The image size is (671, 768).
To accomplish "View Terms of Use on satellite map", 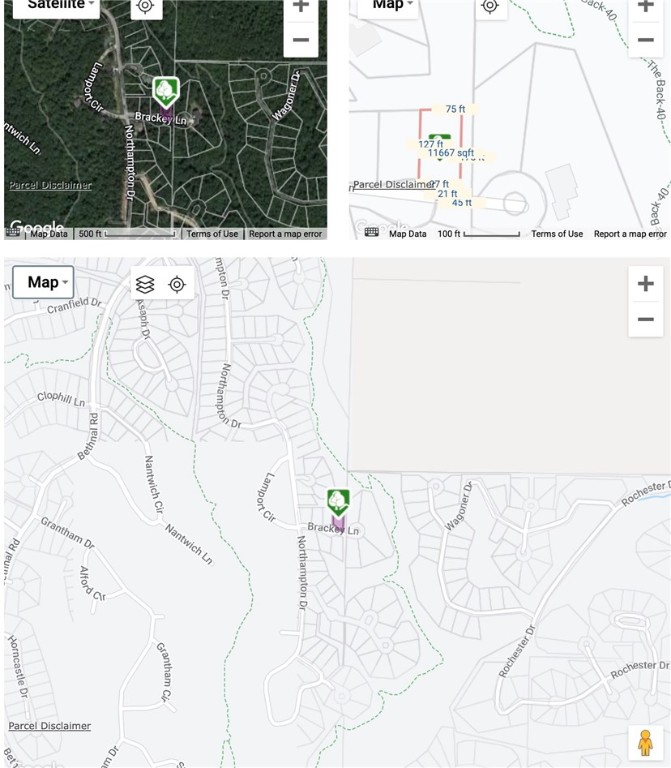I will click(212, 234).
